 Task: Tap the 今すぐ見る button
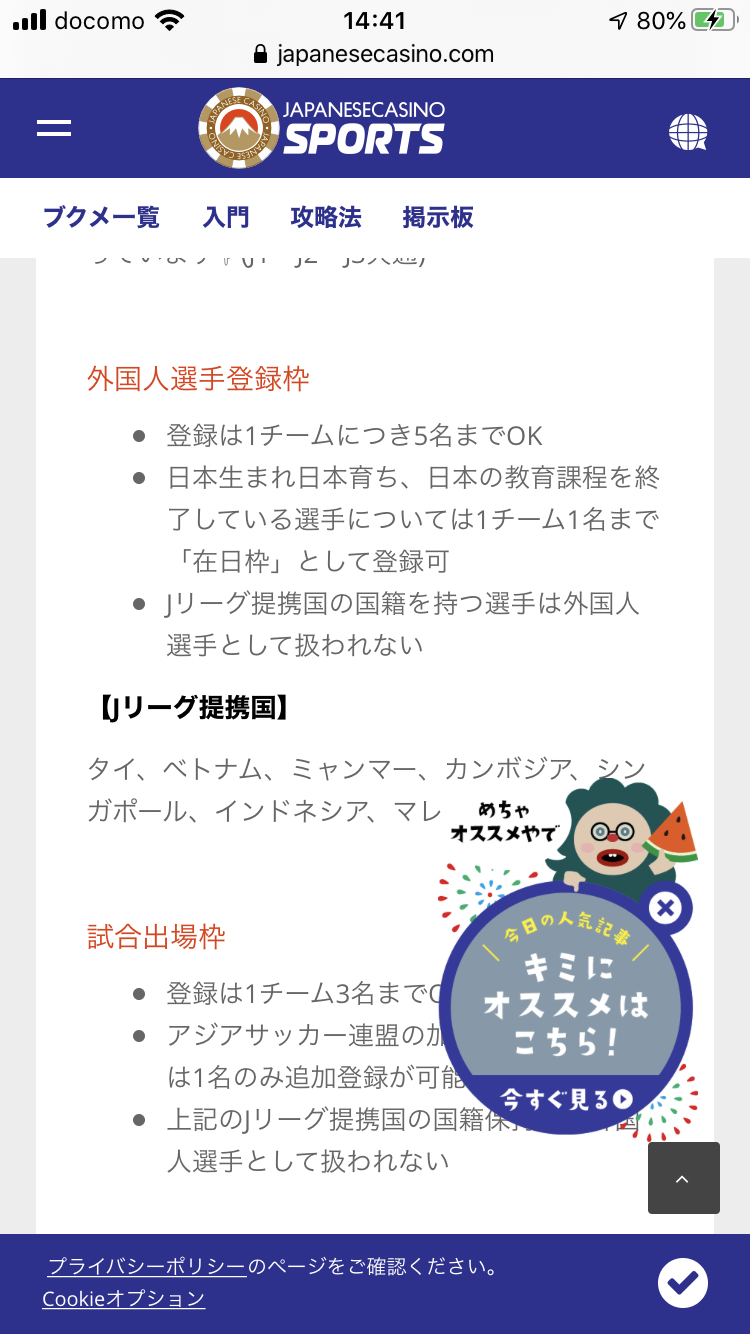coord(566,1100)
